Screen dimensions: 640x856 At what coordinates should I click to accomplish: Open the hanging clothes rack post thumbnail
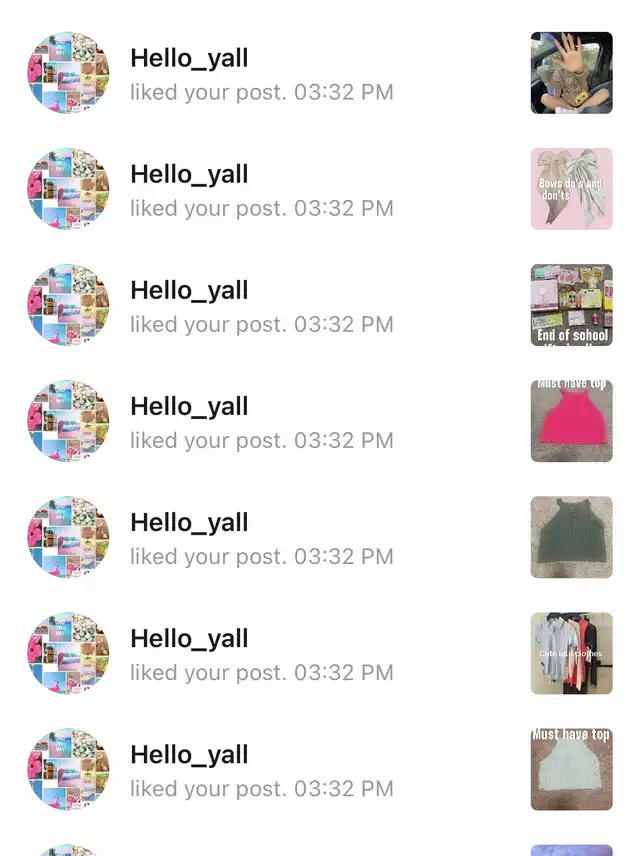[x=571, y=653]
